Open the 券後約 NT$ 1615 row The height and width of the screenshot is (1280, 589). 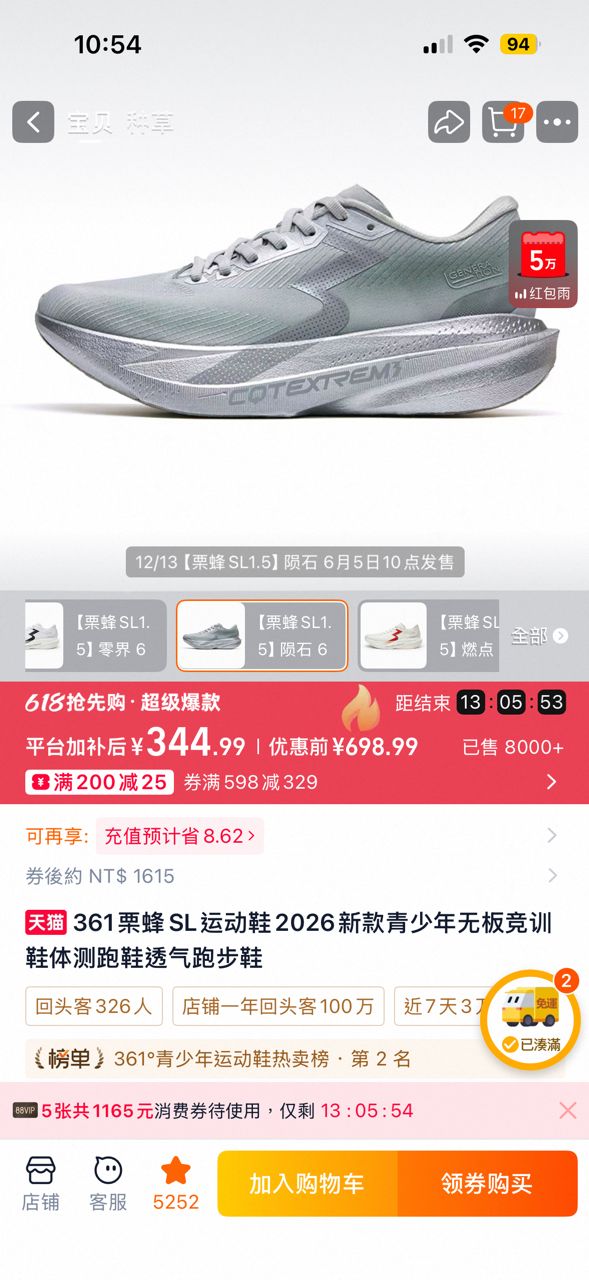point(294,876)
